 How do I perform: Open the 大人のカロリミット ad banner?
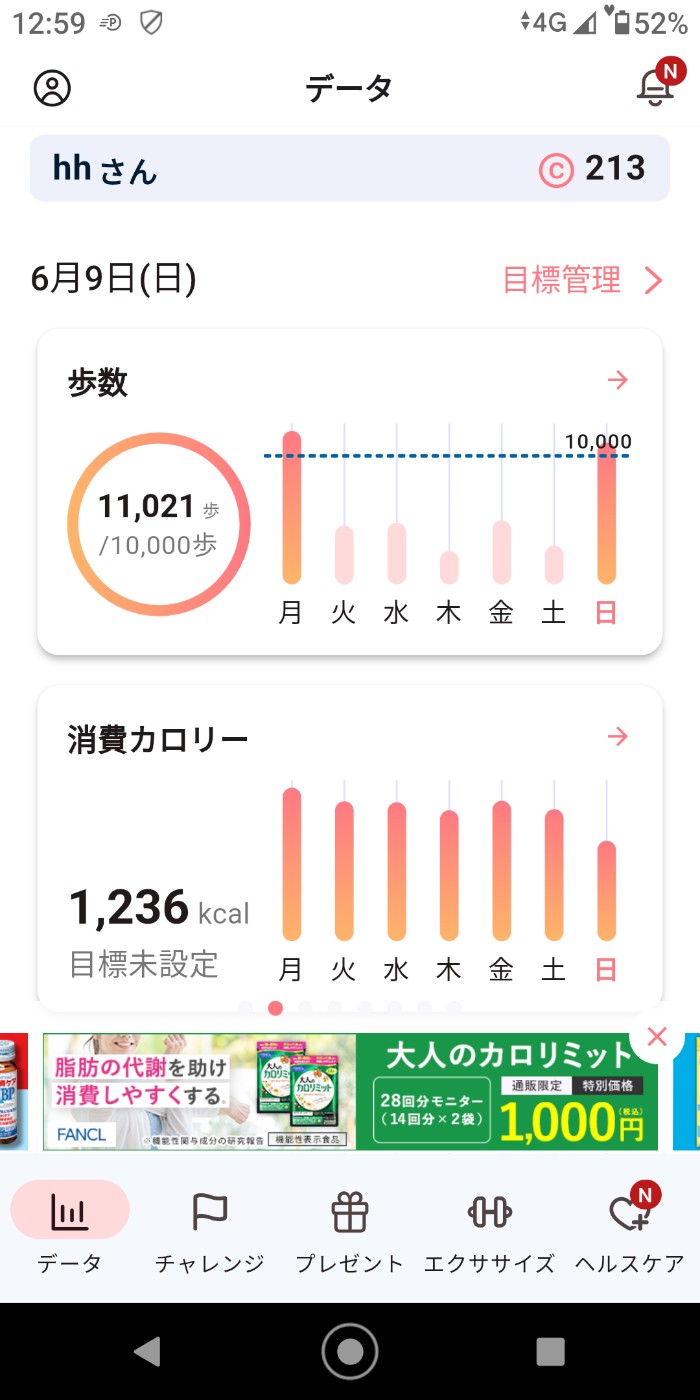click(x=350, y=1092)
